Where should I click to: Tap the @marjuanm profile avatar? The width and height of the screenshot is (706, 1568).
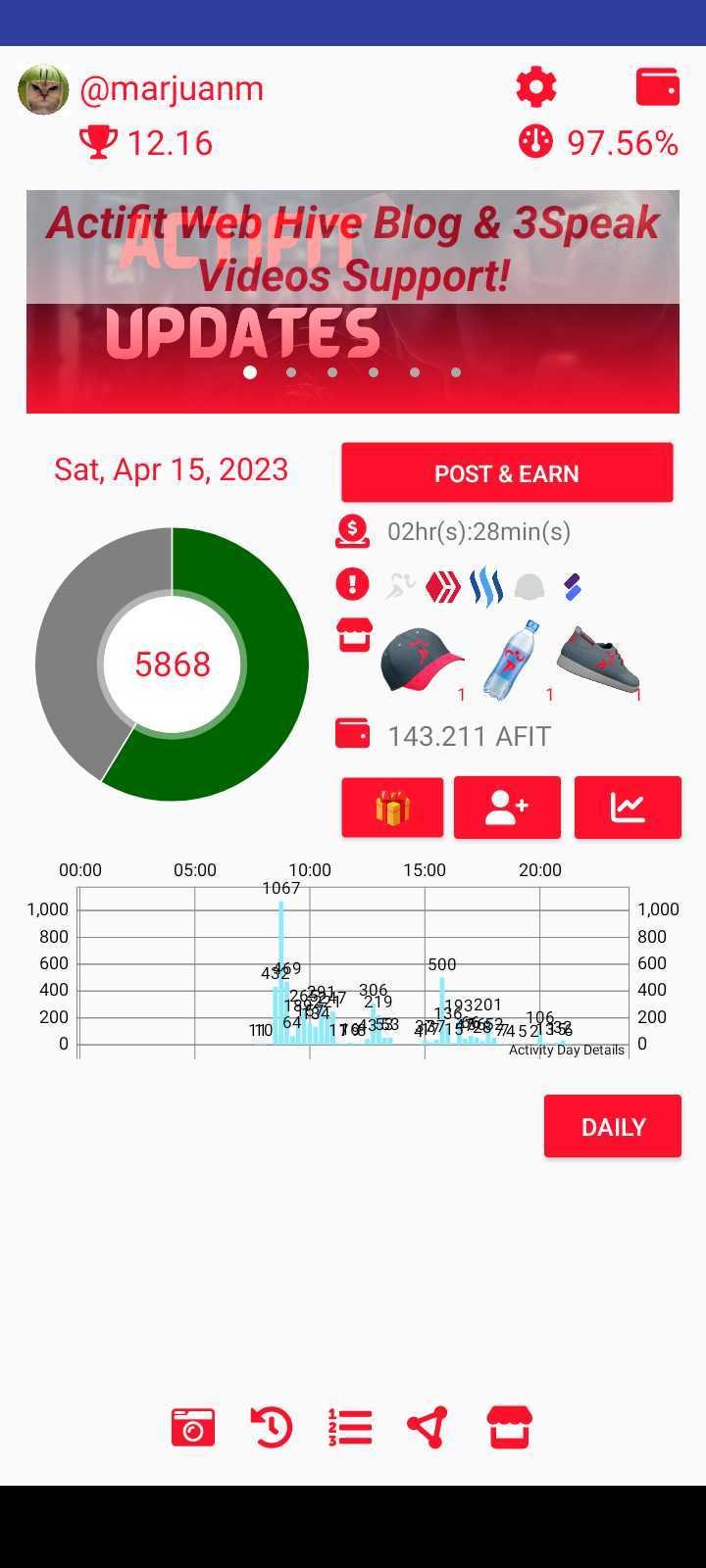coord(43,90)
